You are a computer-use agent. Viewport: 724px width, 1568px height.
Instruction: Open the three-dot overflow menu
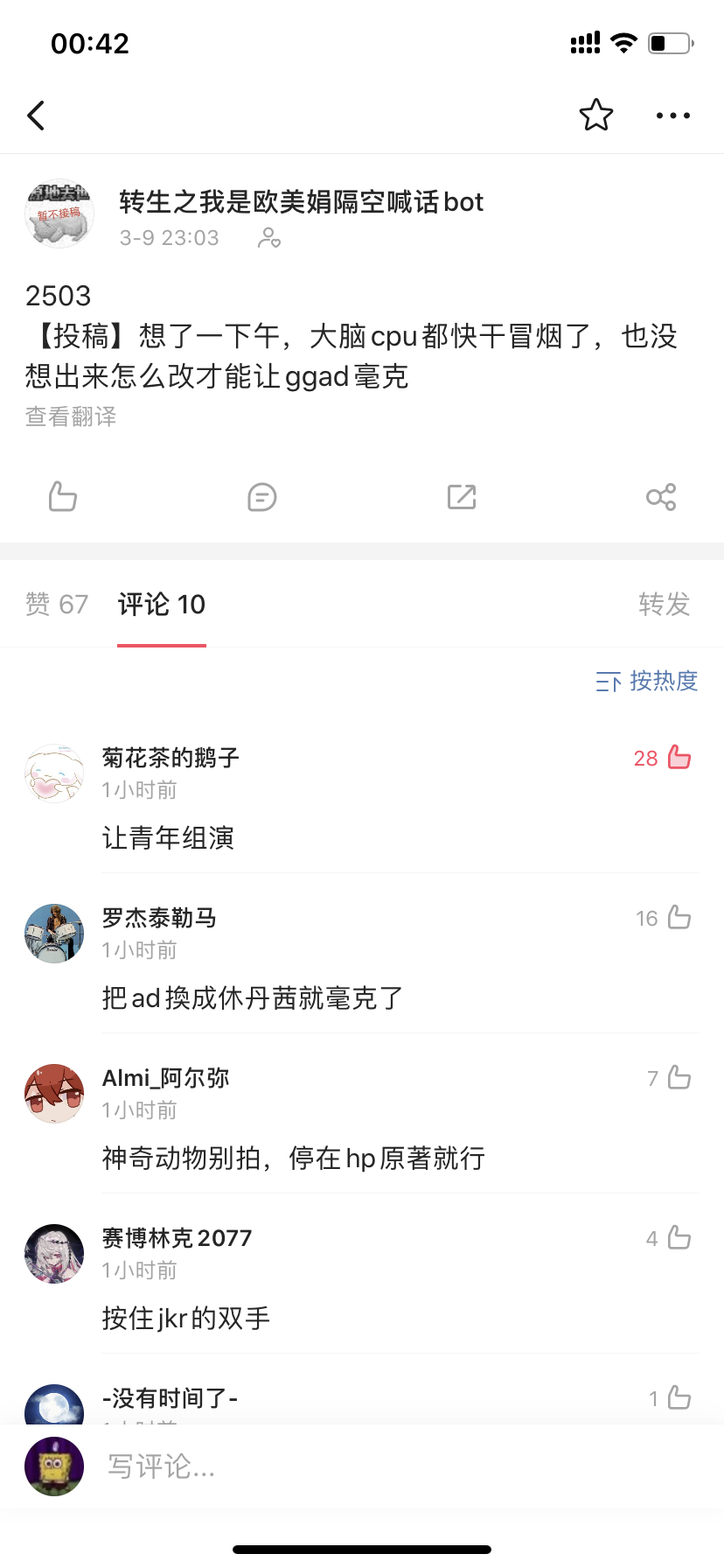(x=672, y=115)
